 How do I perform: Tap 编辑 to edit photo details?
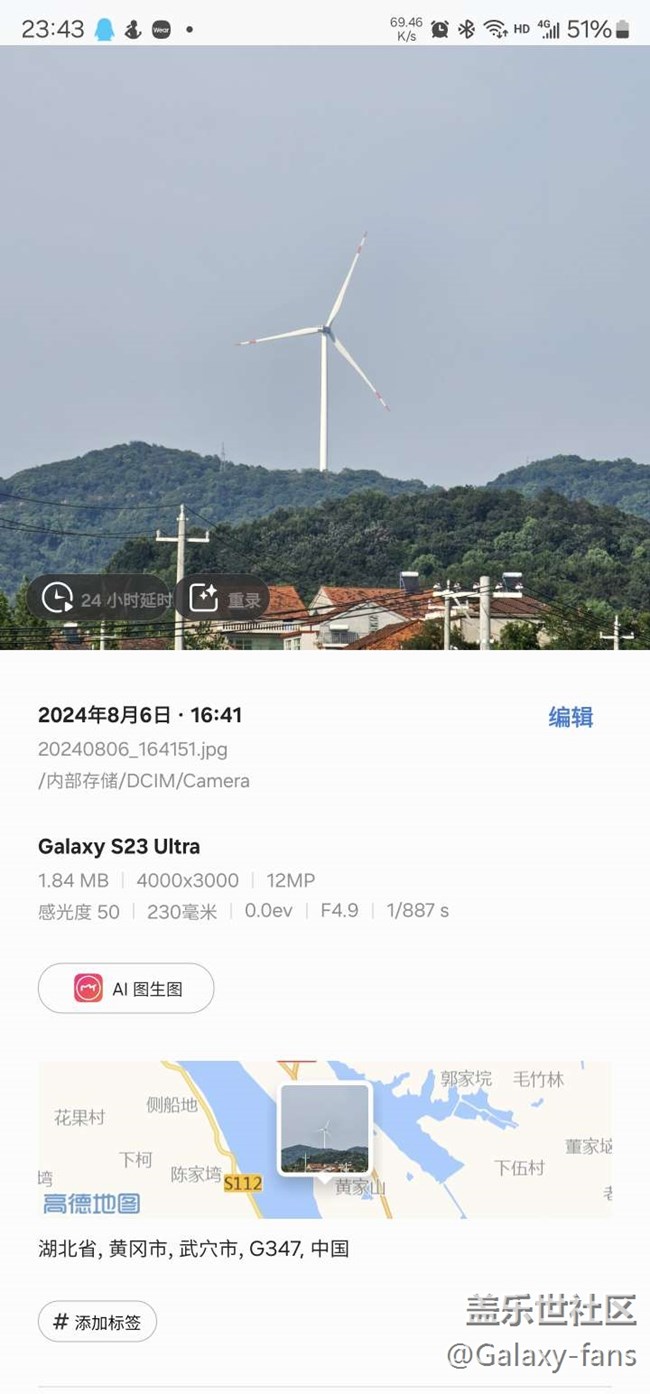coord(570,717)
